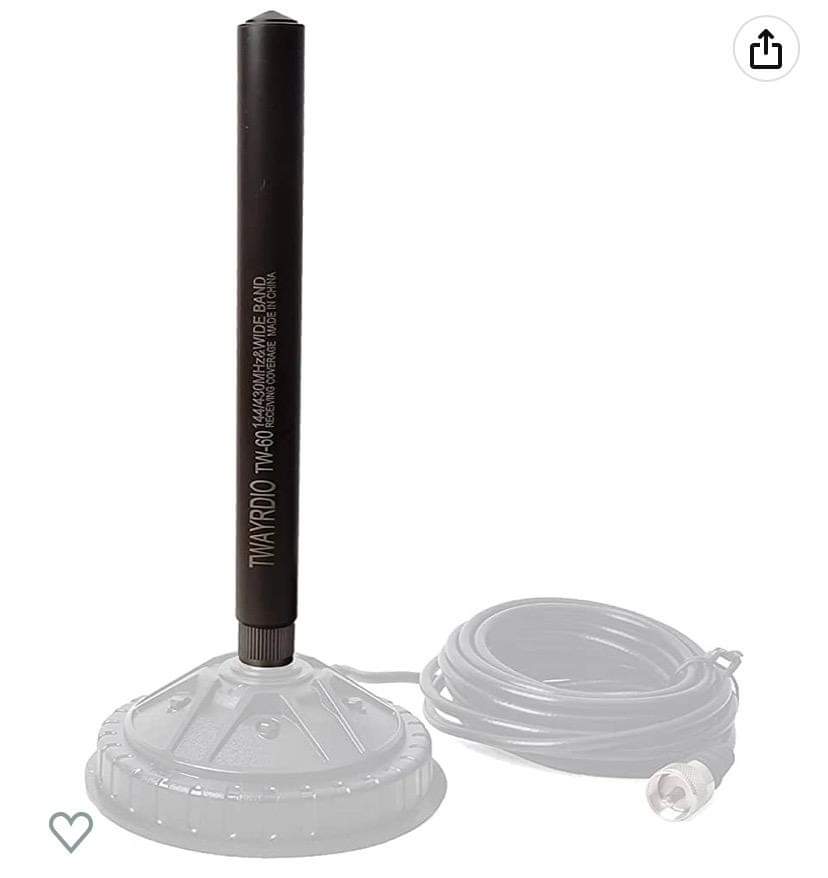Add the antenna to your wish list

pyautogui.click(x=71, y=831)
